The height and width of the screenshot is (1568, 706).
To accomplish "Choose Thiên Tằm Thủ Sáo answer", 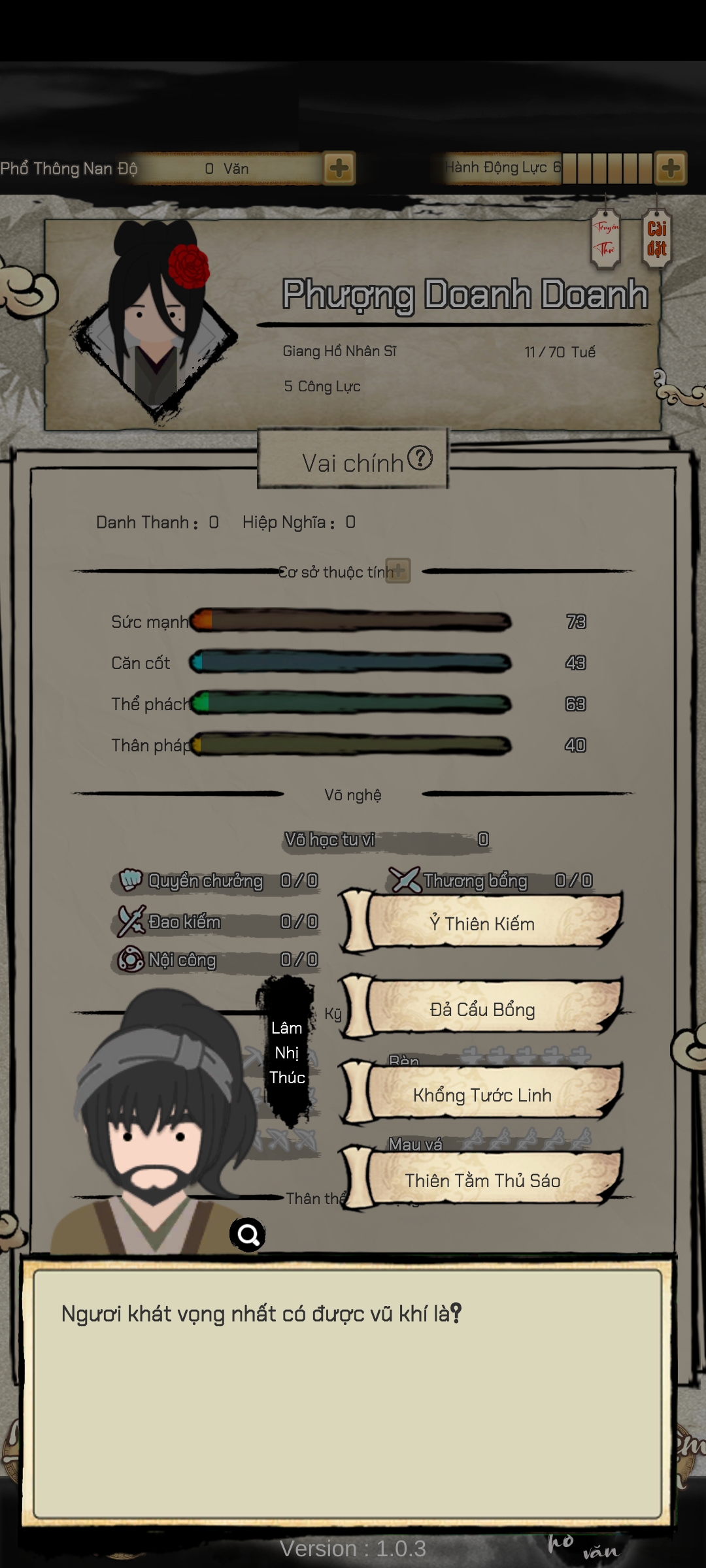I will point(482,1181).
